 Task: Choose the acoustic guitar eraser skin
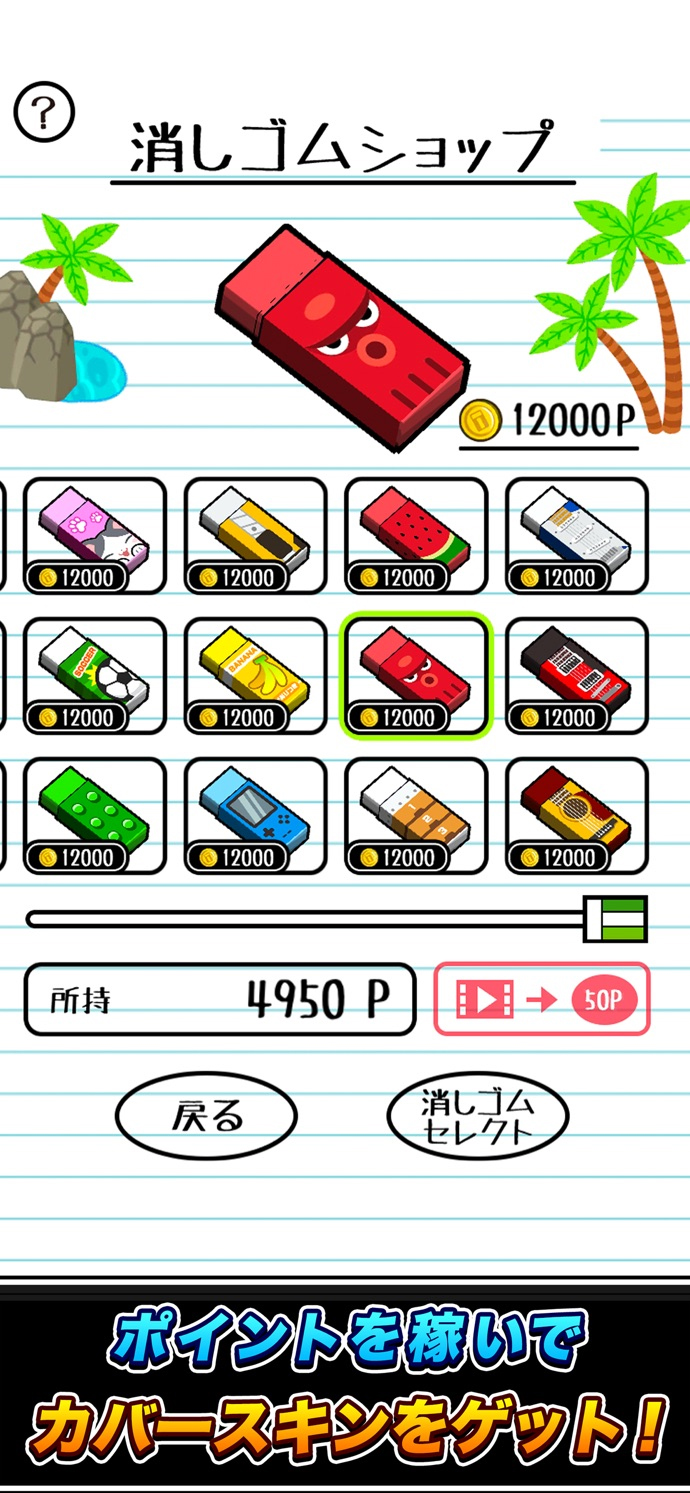576,815
